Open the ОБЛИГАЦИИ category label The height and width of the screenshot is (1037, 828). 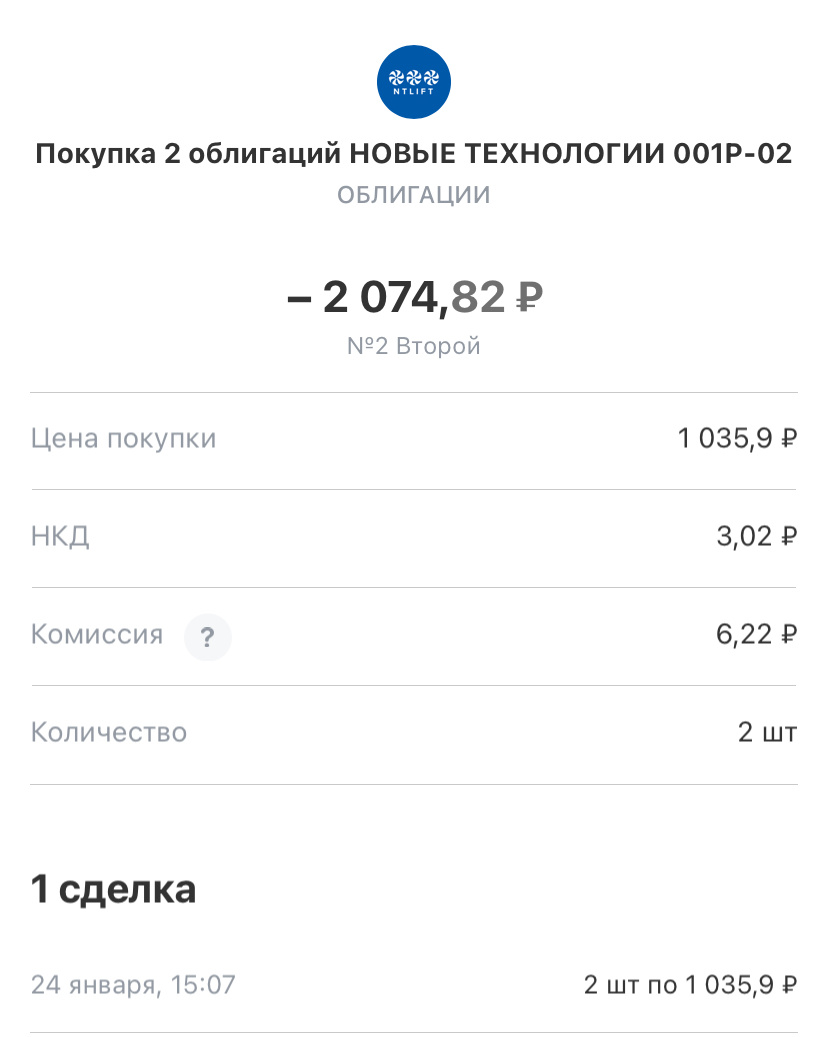(413, 194)
